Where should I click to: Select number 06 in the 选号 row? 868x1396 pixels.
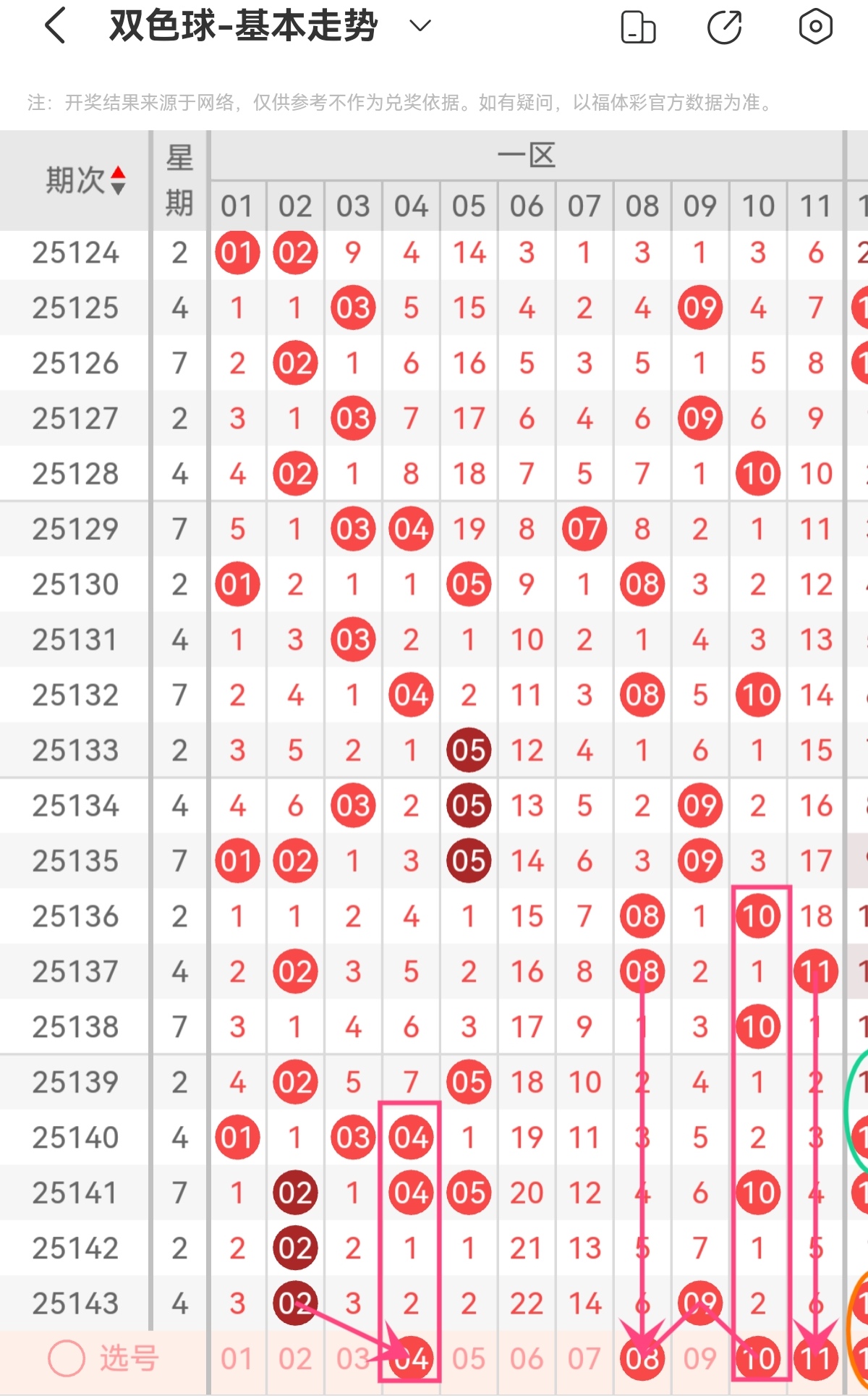[527, 1358]
